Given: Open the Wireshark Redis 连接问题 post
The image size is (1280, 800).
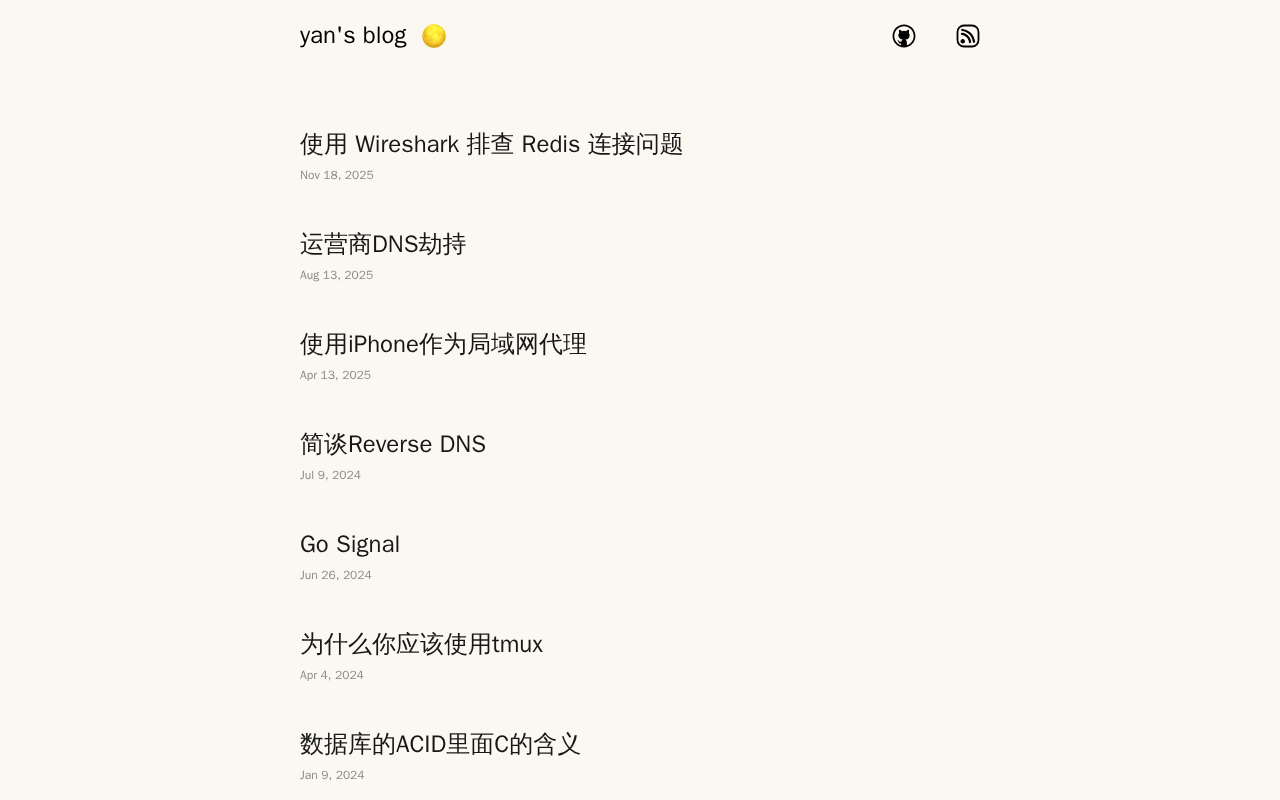Looking at the screenshot, I should tap(491, 144).
